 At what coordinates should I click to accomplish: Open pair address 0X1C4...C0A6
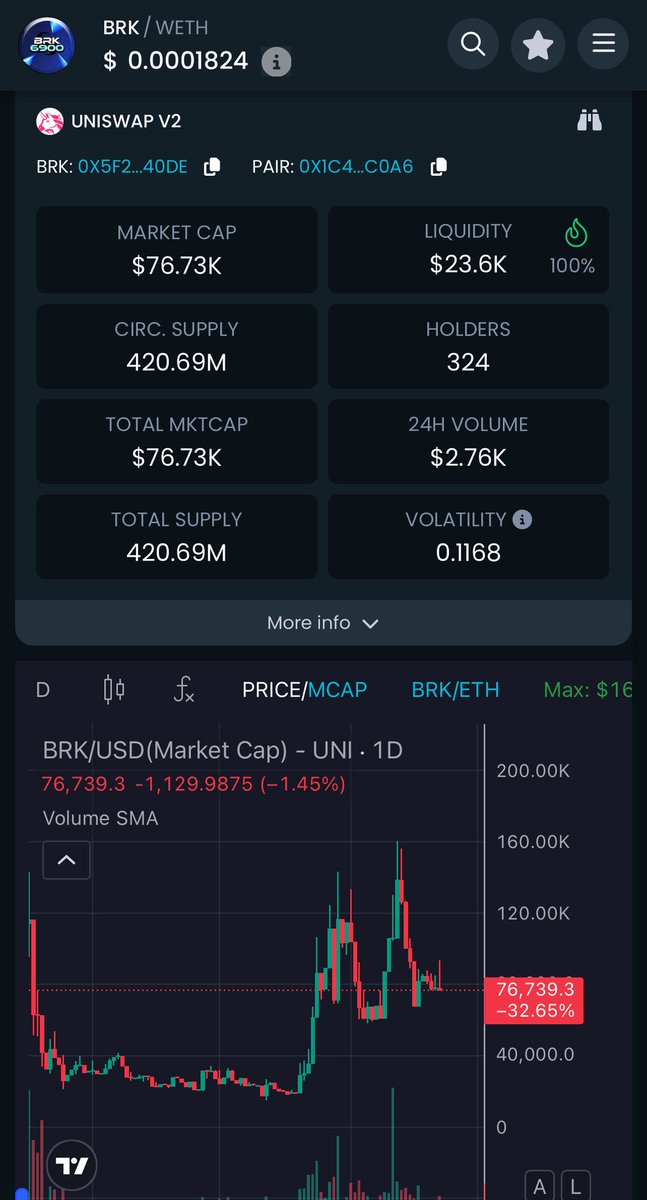(x=356, y=167)
